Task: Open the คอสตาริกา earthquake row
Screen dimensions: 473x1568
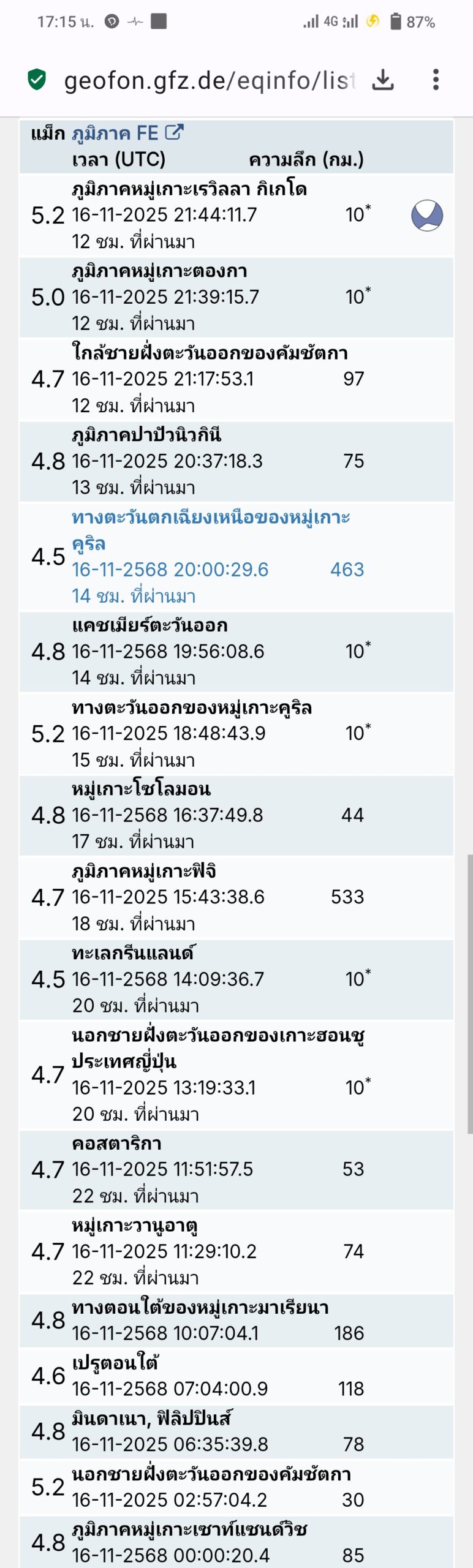Action: tap(116, 1144)
